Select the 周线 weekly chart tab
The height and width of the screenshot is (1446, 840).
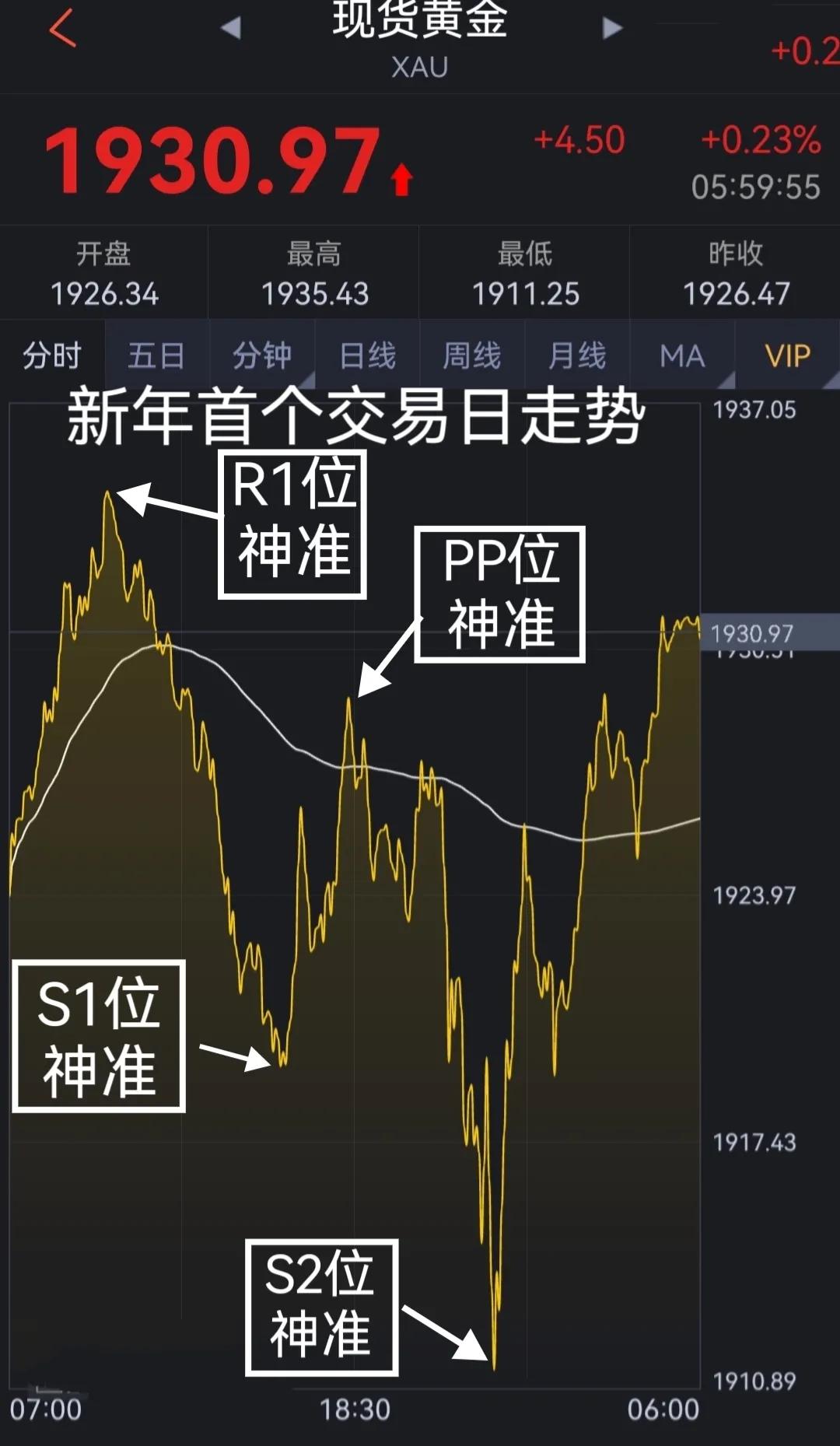(472, 355)
